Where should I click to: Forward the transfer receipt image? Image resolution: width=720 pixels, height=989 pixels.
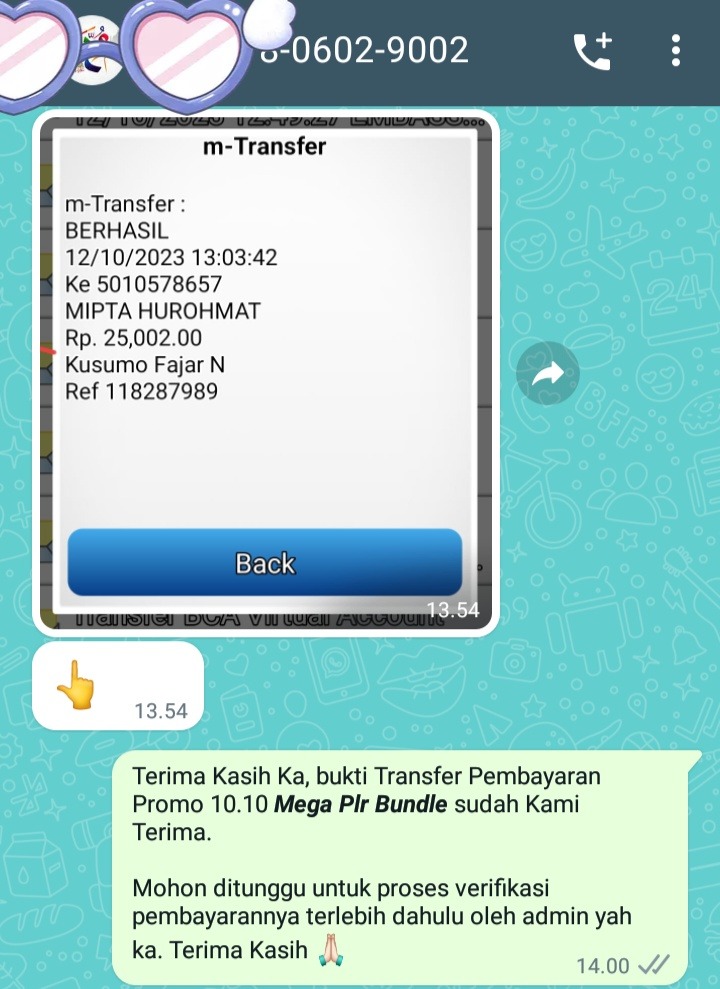click(547, 373)
